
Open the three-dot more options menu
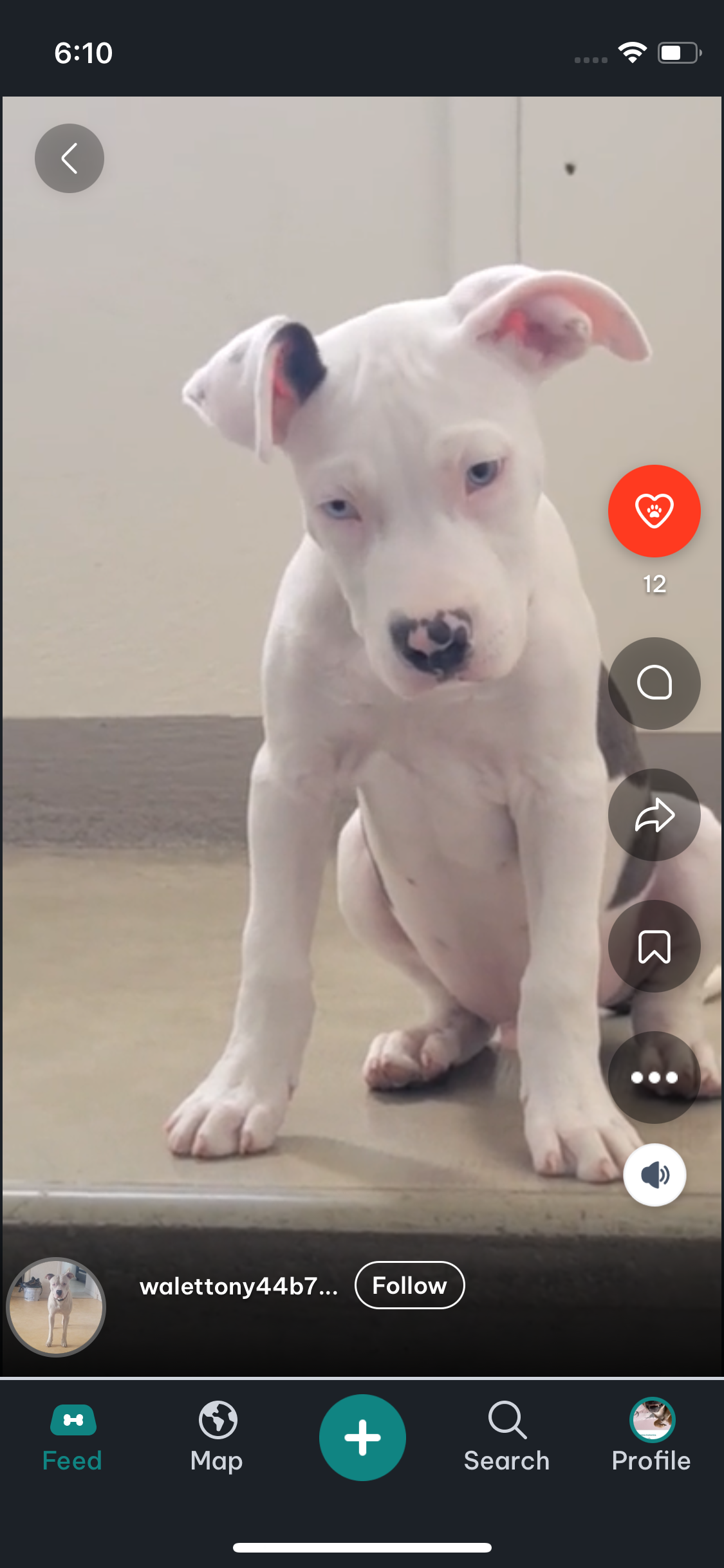click(x=654, y=1078)
